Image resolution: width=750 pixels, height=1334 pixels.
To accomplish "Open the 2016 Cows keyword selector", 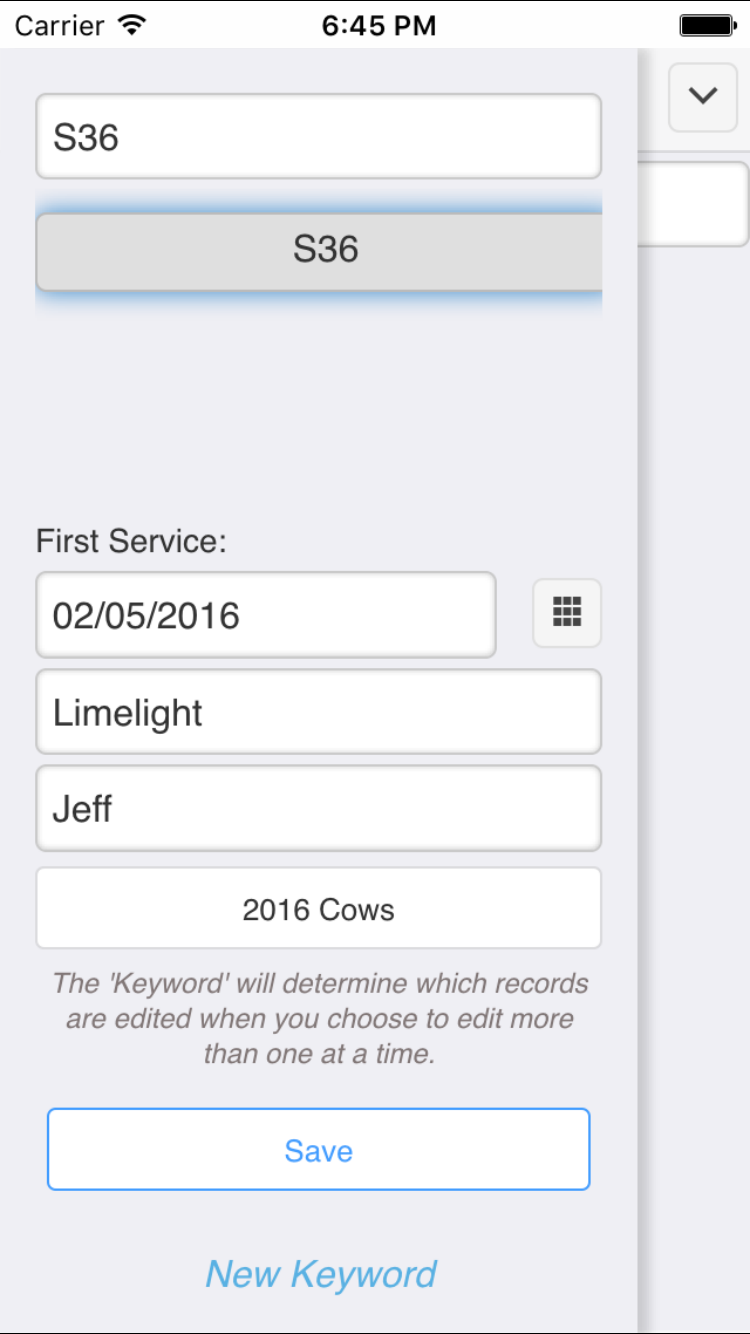I will [318, 908].
